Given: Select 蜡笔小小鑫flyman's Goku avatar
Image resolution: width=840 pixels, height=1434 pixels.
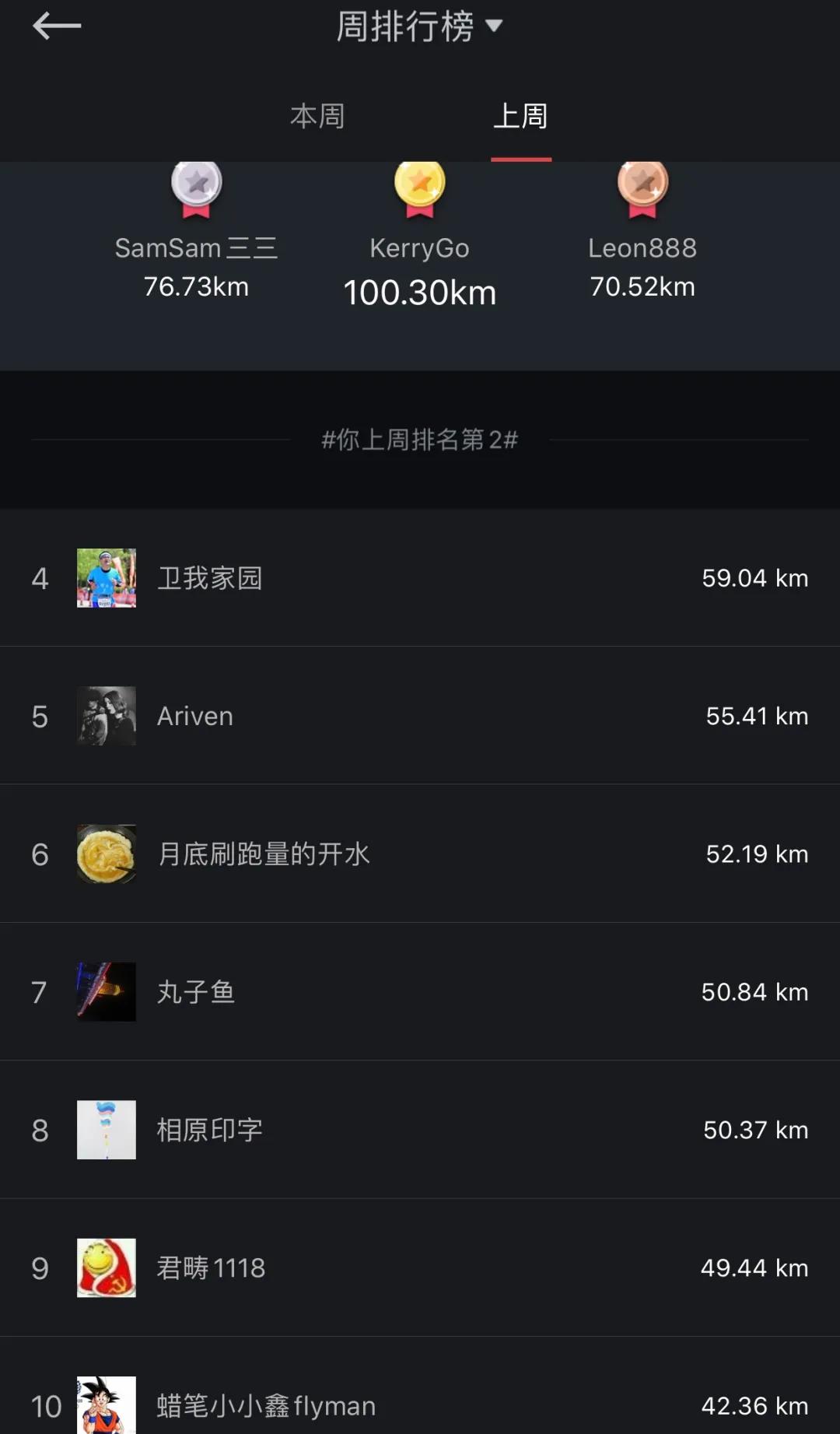Looking at the screenshot, I should click(x=106, y=1404).
